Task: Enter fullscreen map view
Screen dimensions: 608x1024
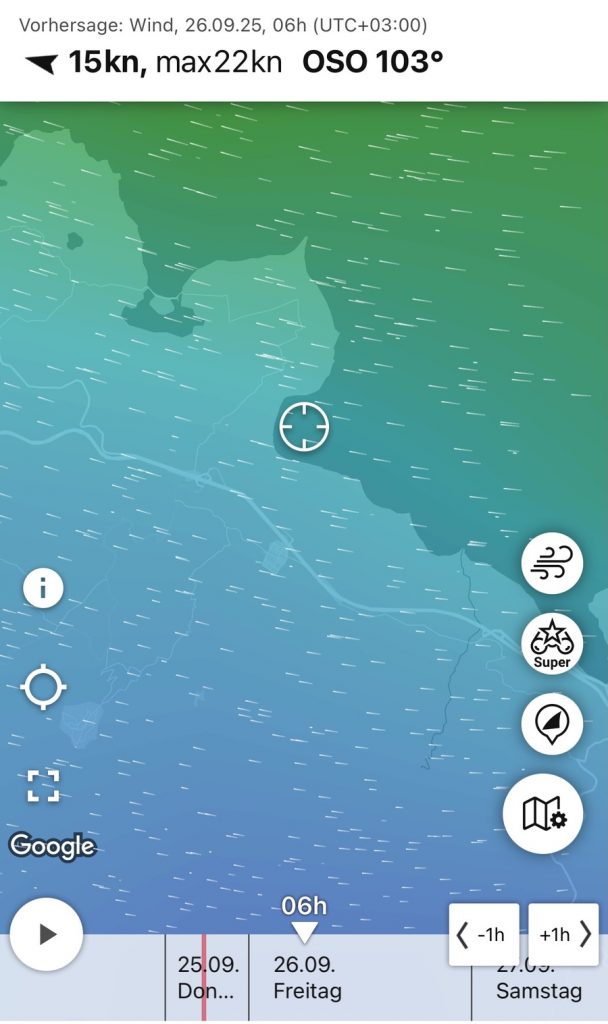Action: click(x=43, y=786)
